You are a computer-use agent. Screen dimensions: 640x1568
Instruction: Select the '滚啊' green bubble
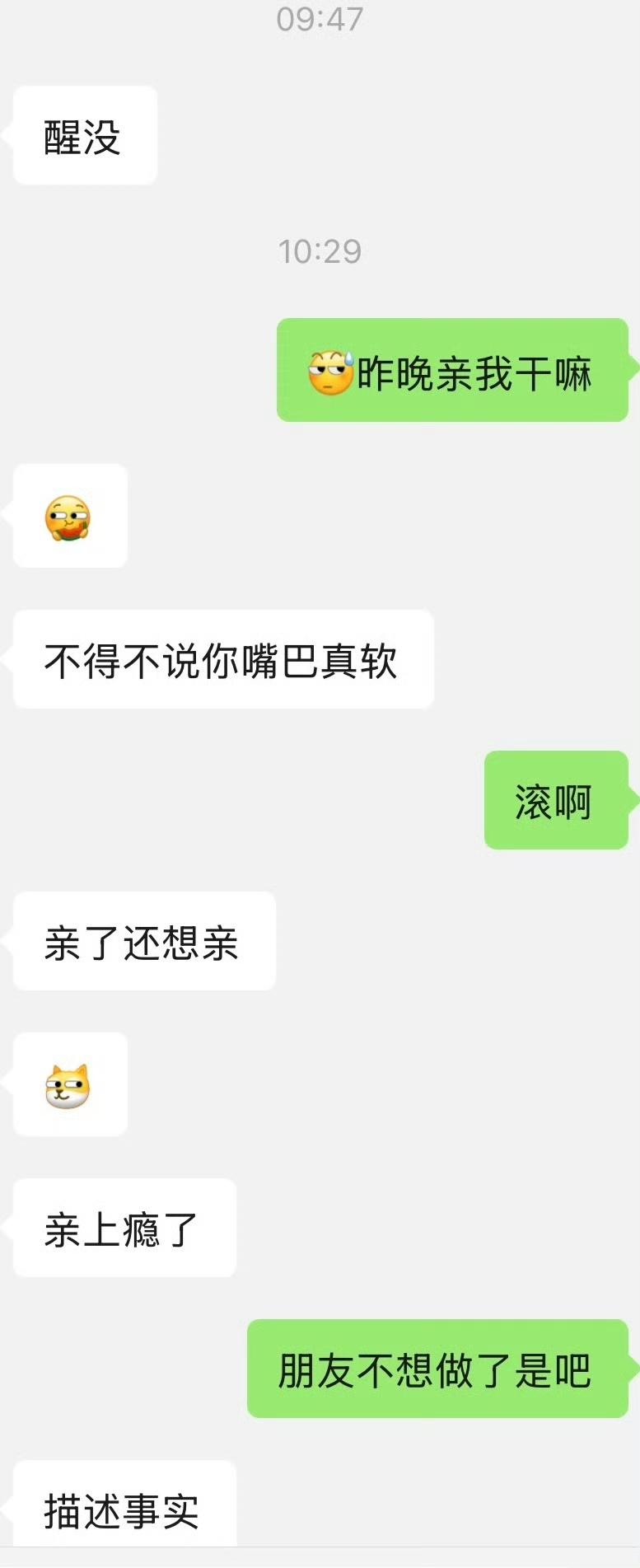tap(556, 800)
